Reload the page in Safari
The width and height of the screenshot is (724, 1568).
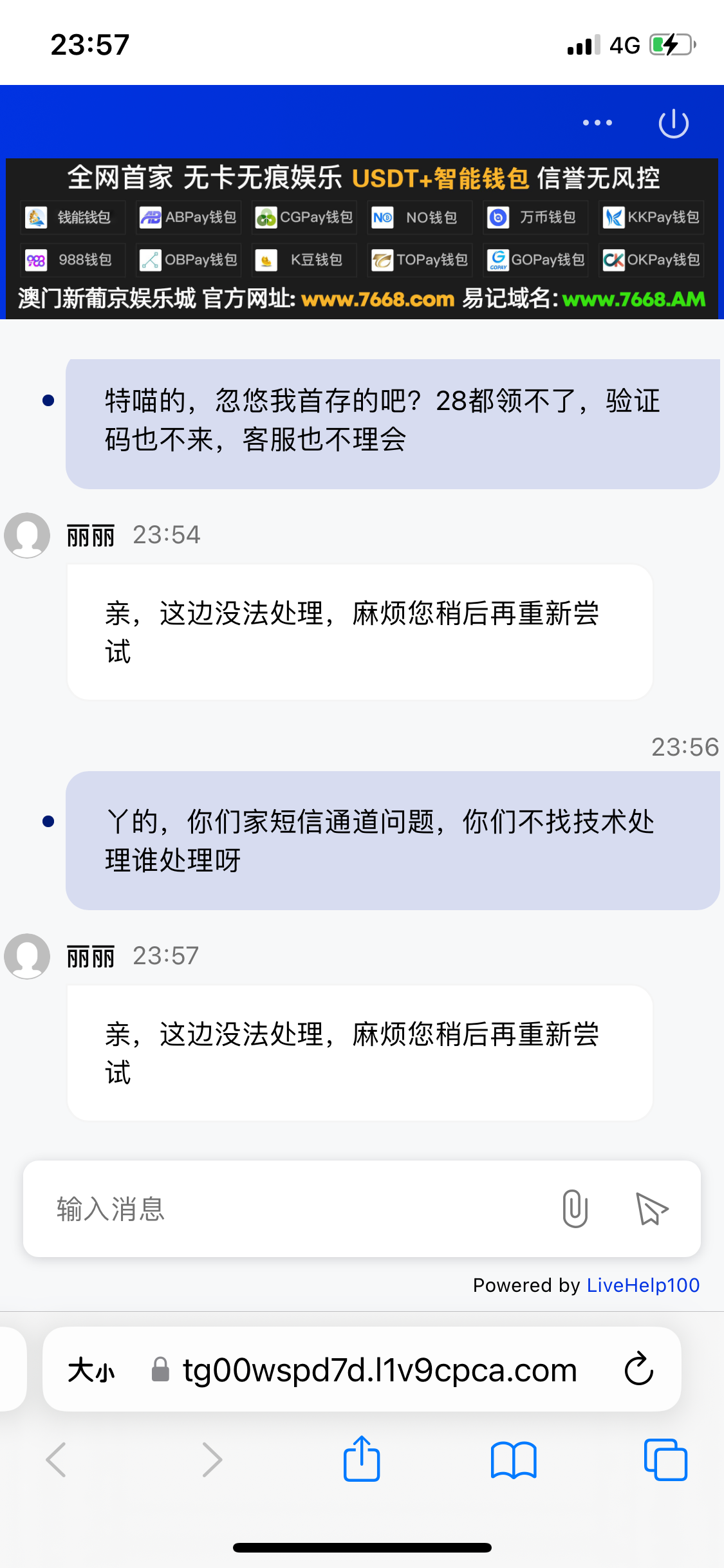click(639, 1368)
